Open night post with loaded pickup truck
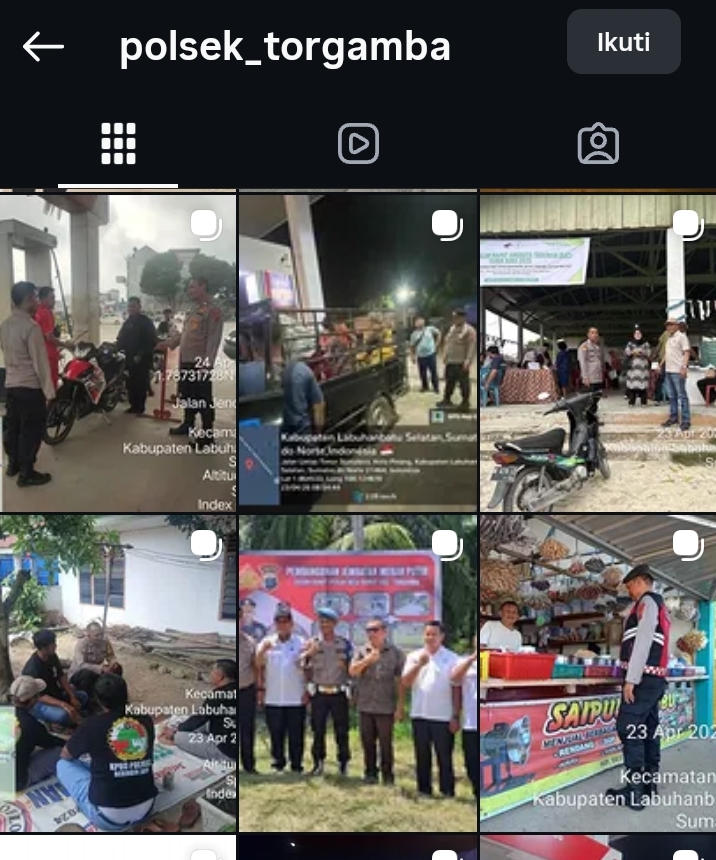The image size is (716, 860). (357, 352)
